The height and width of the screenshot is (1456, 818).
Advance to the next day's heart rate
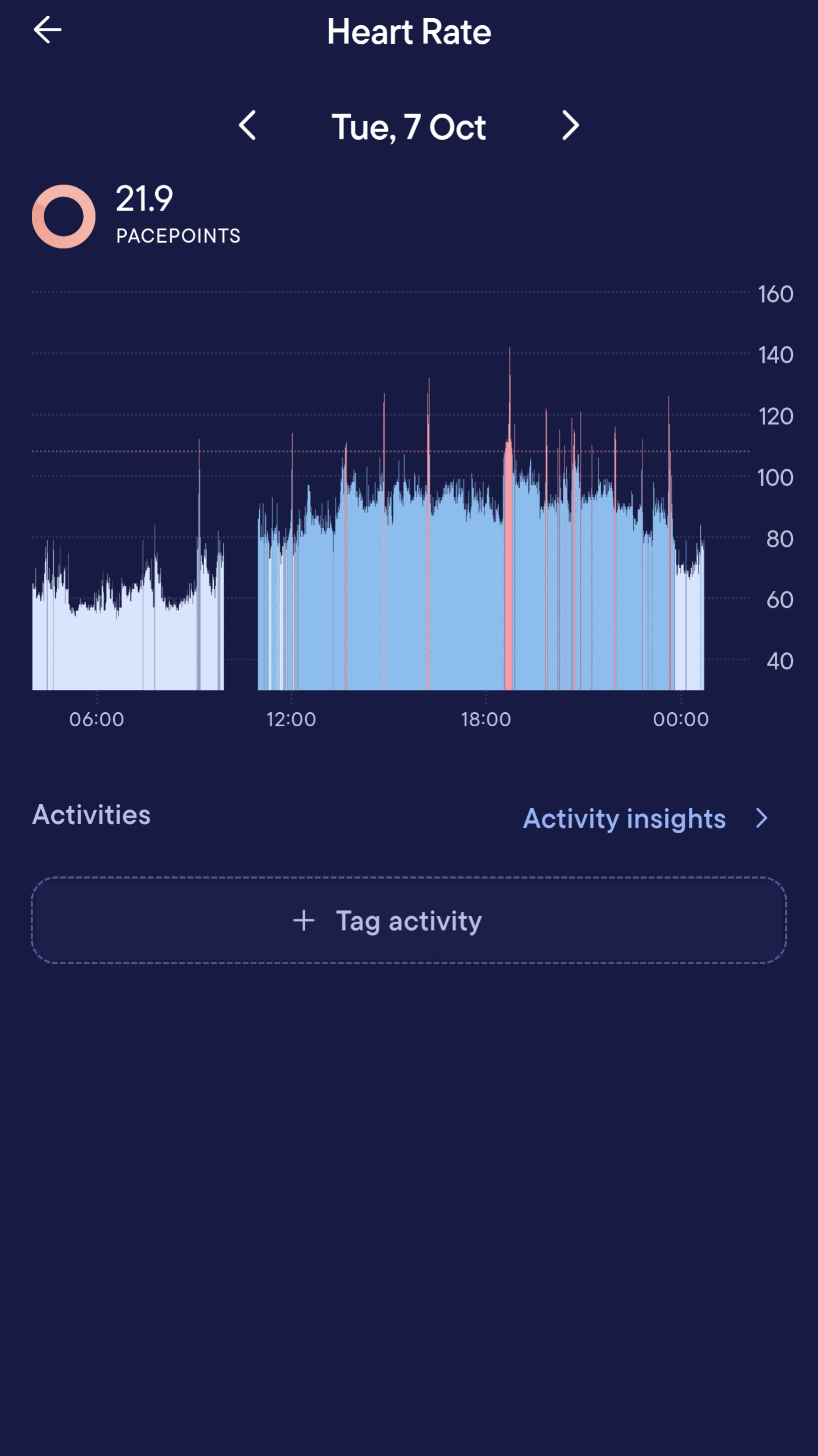tap(570, 126)
